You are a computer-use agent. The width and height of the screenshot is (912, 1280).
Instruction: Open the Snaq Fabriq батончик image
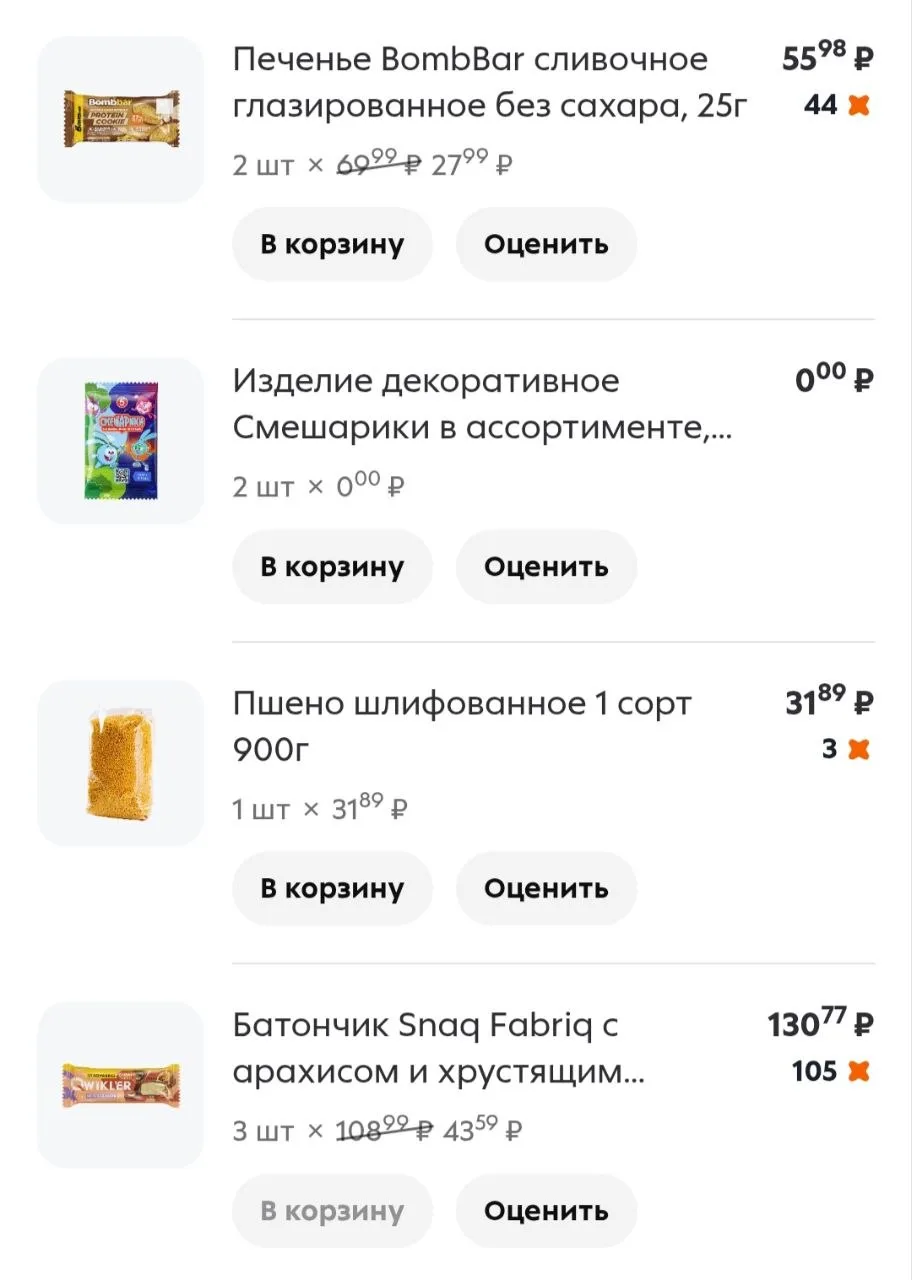pos(120,1085)
